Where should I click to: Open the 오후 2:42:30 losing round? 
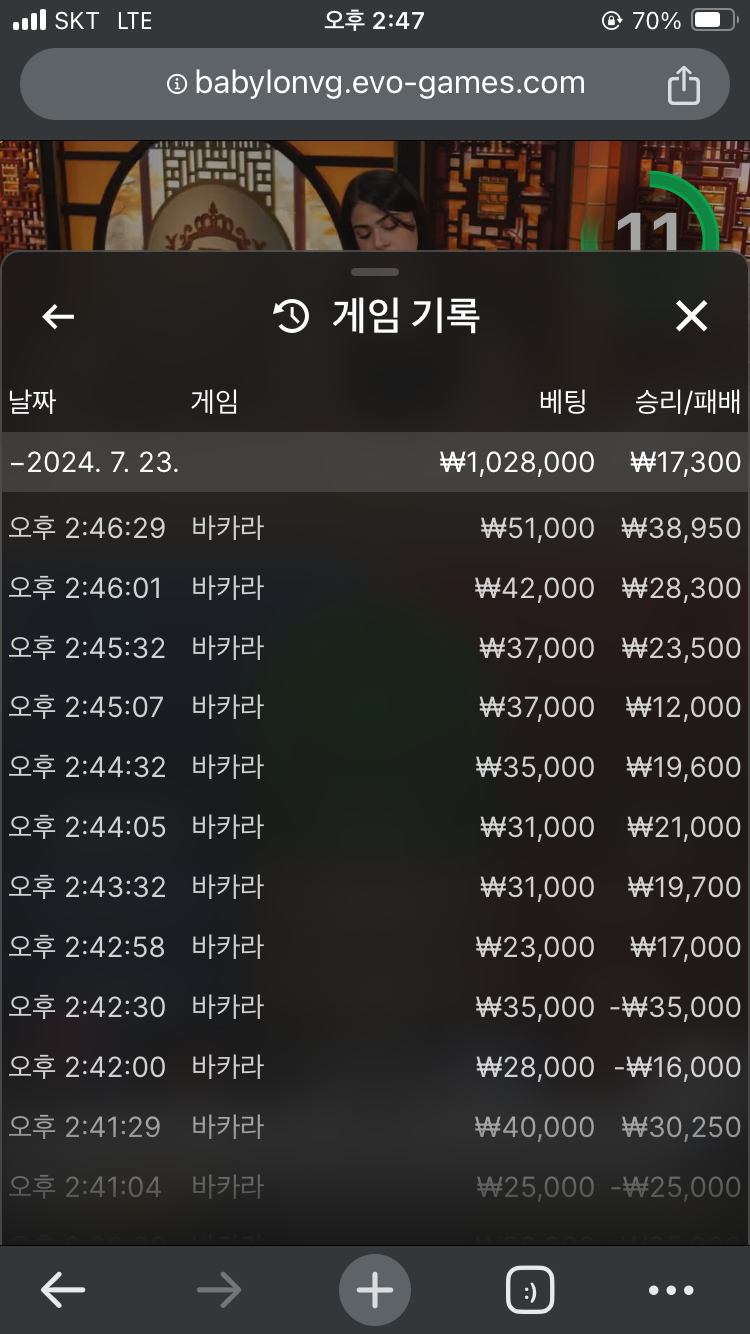[375, 1007]
